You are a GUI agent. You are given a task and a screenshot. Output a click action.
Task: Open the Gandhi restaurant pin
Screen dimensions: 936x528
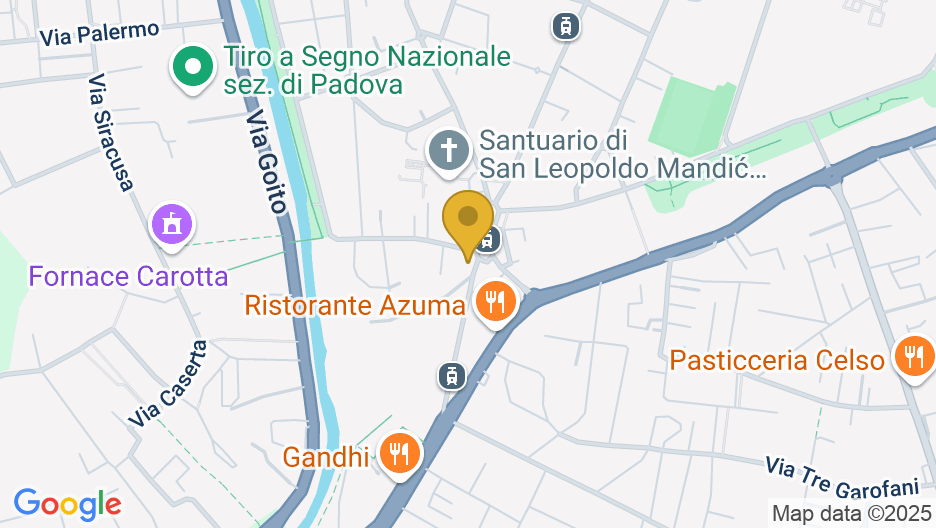pyautogui.click(x=399, y=455)
